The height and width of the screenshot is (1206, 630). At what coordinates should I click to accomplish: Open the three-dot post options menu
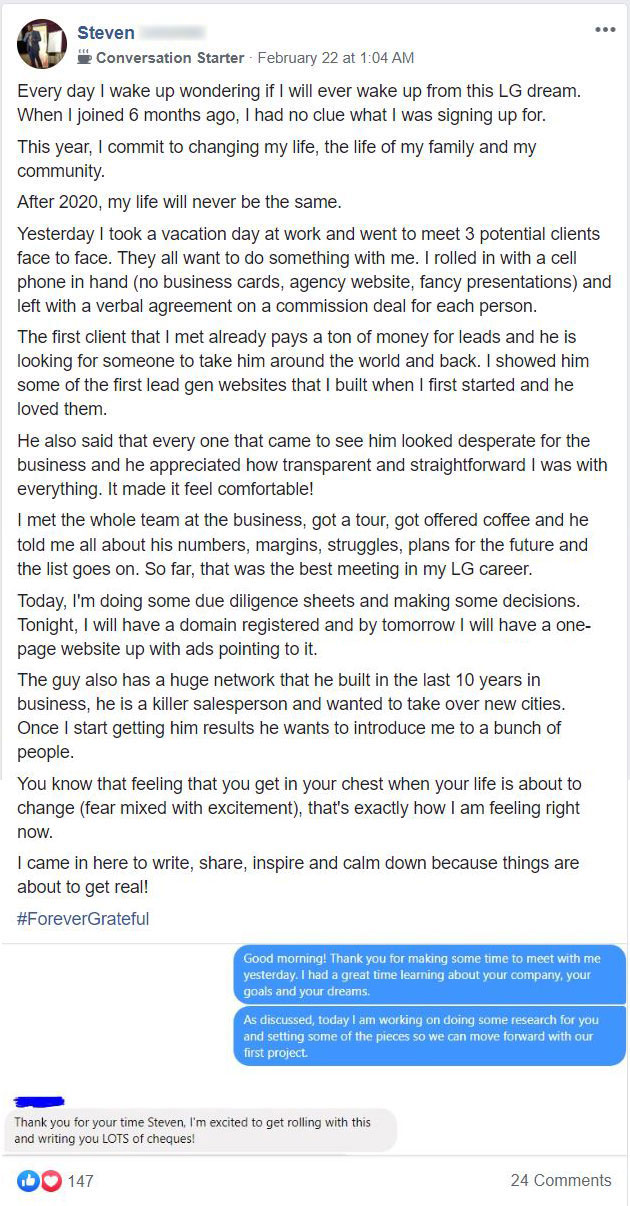pyautogui.click(x=605, y=30)
